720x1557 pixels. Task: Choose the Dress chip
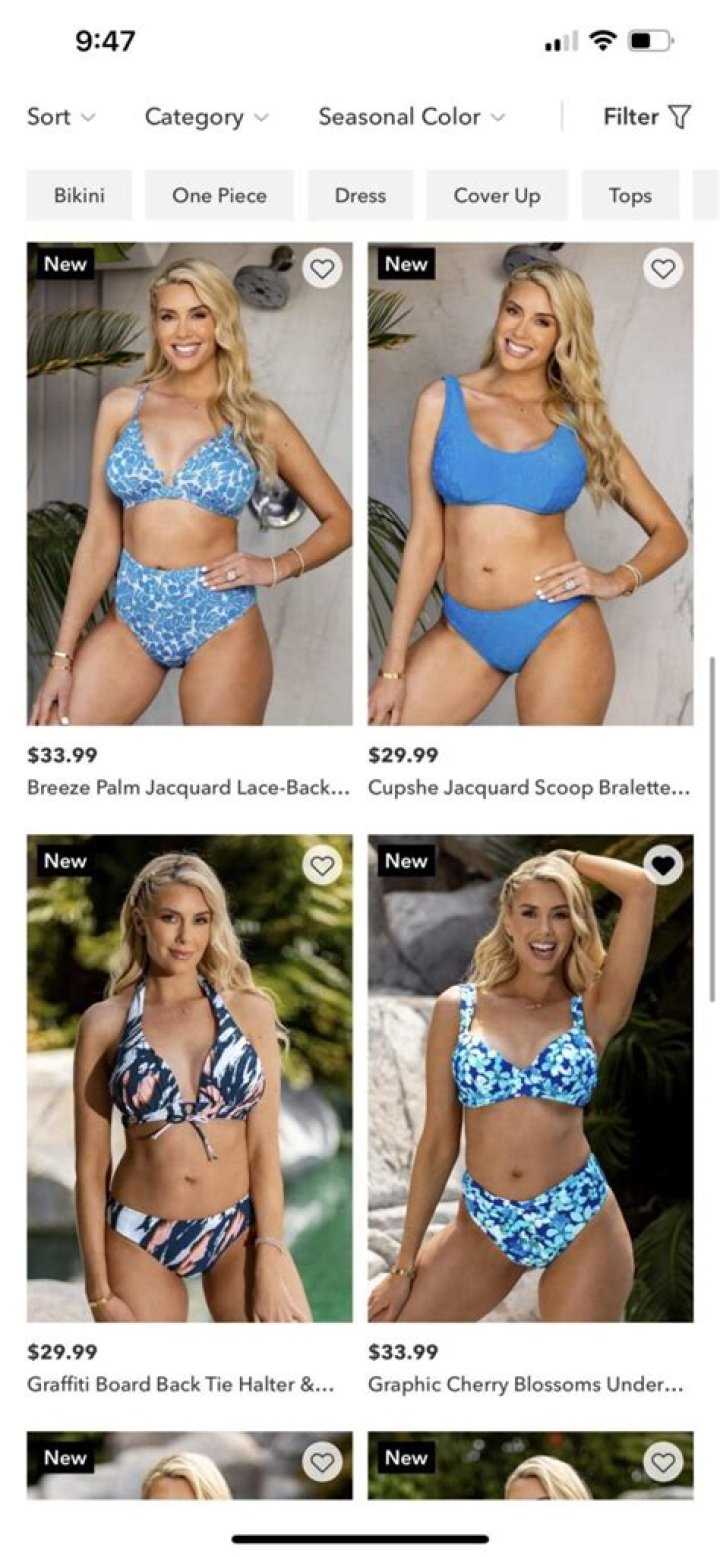tap(360, 195)
